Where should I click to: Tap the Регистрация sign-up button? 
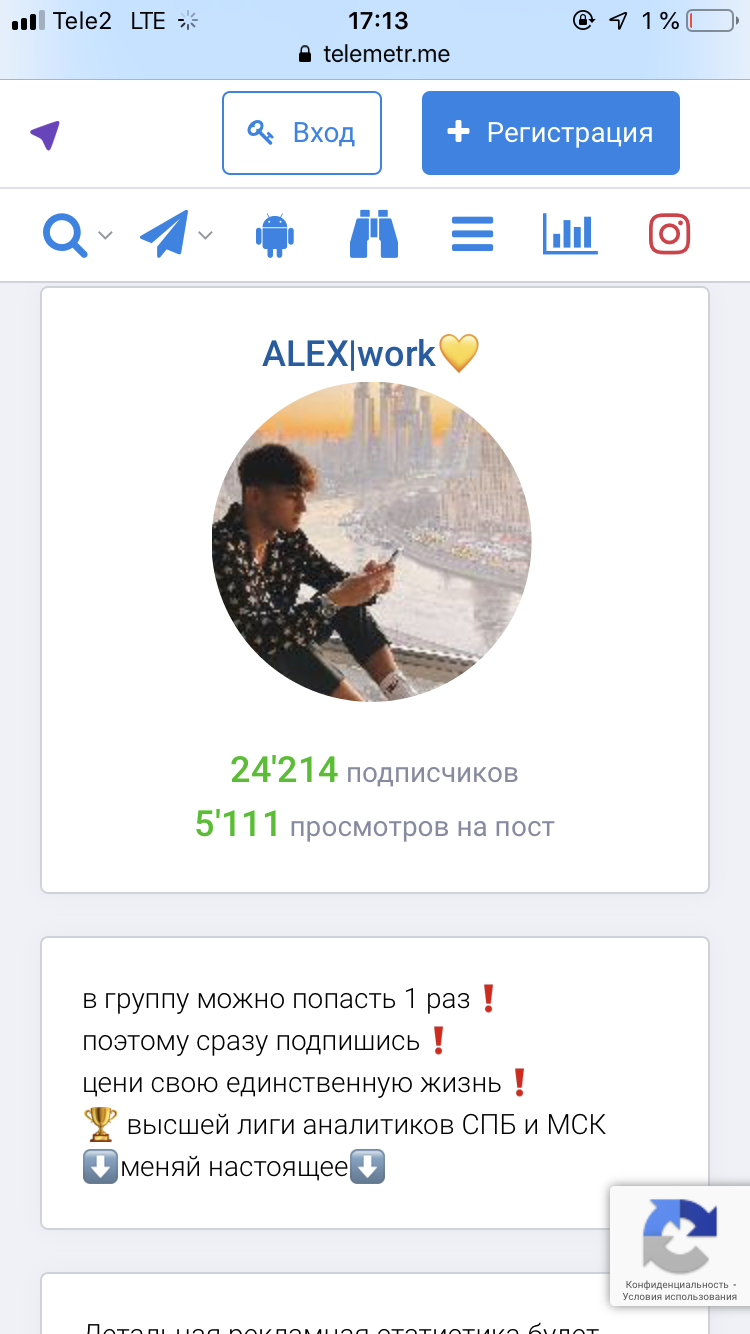(551, 133)
